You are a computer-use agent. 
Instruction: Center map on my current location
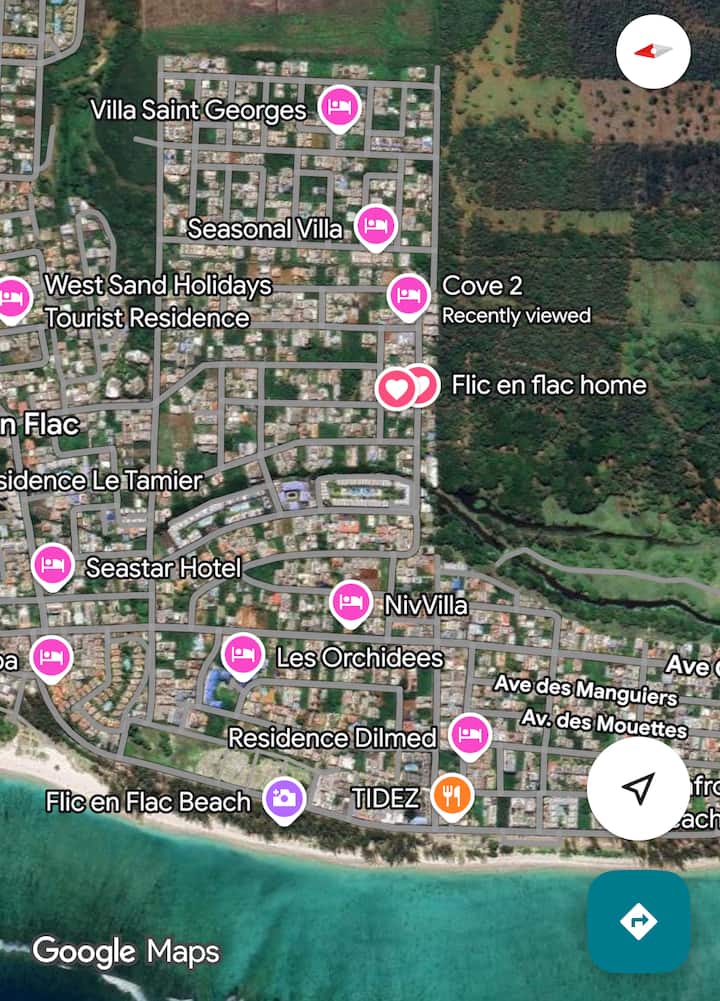pyautogui.click(x=638, y=789)
